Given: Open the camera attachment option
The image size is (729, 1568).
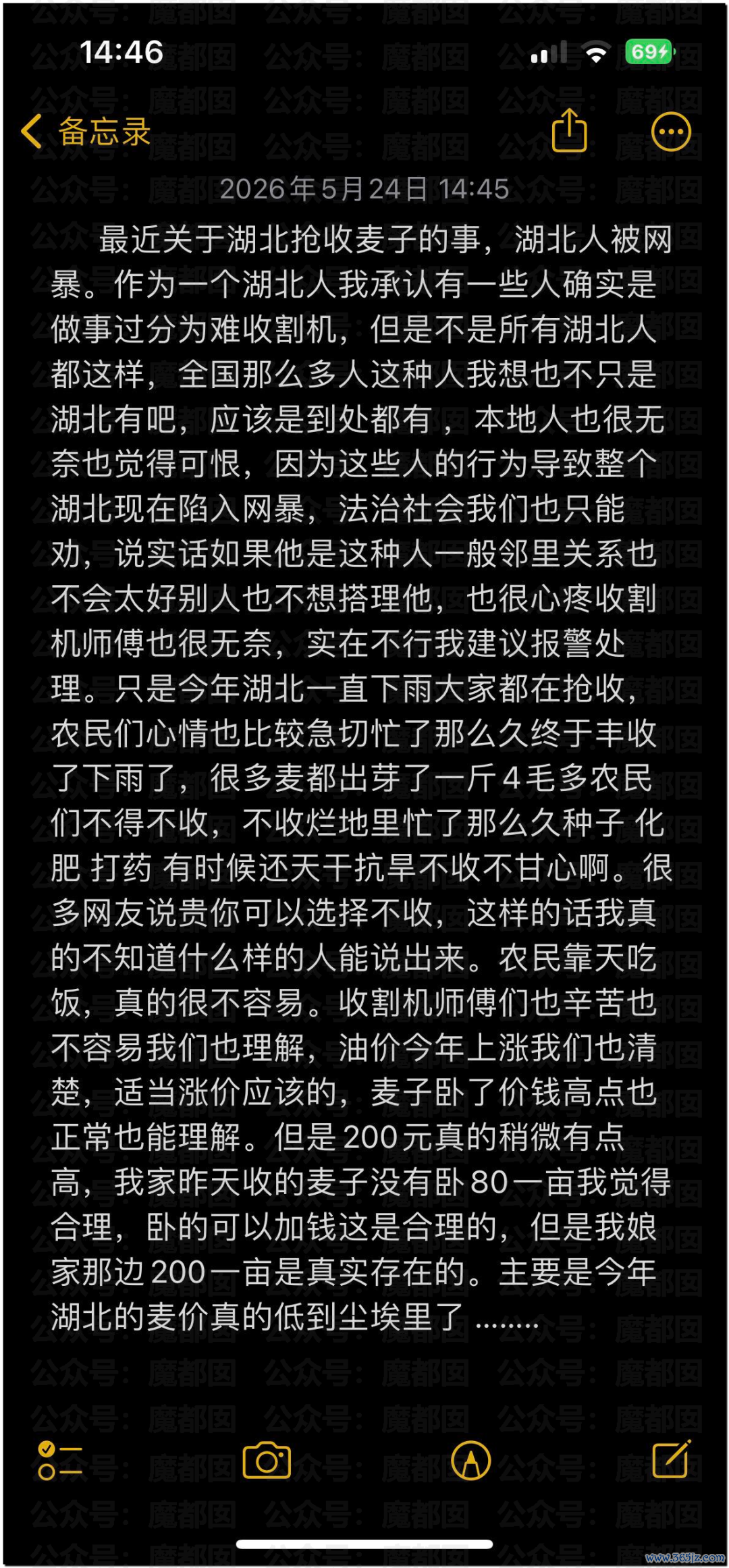Looking at the screenshot, I should click(x=267, y=1460).
